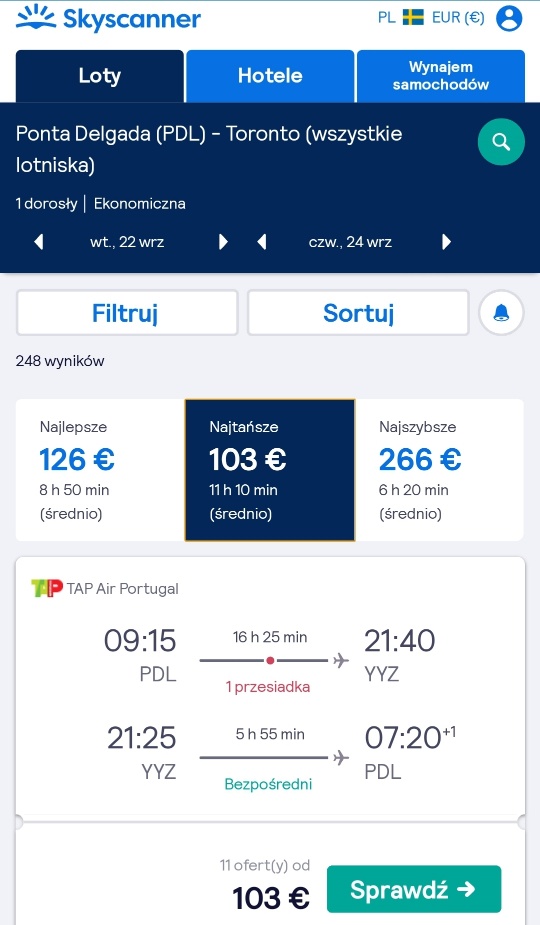540x925 pixels.
Task: Open the Filtruj options
Action: [127, 313]
